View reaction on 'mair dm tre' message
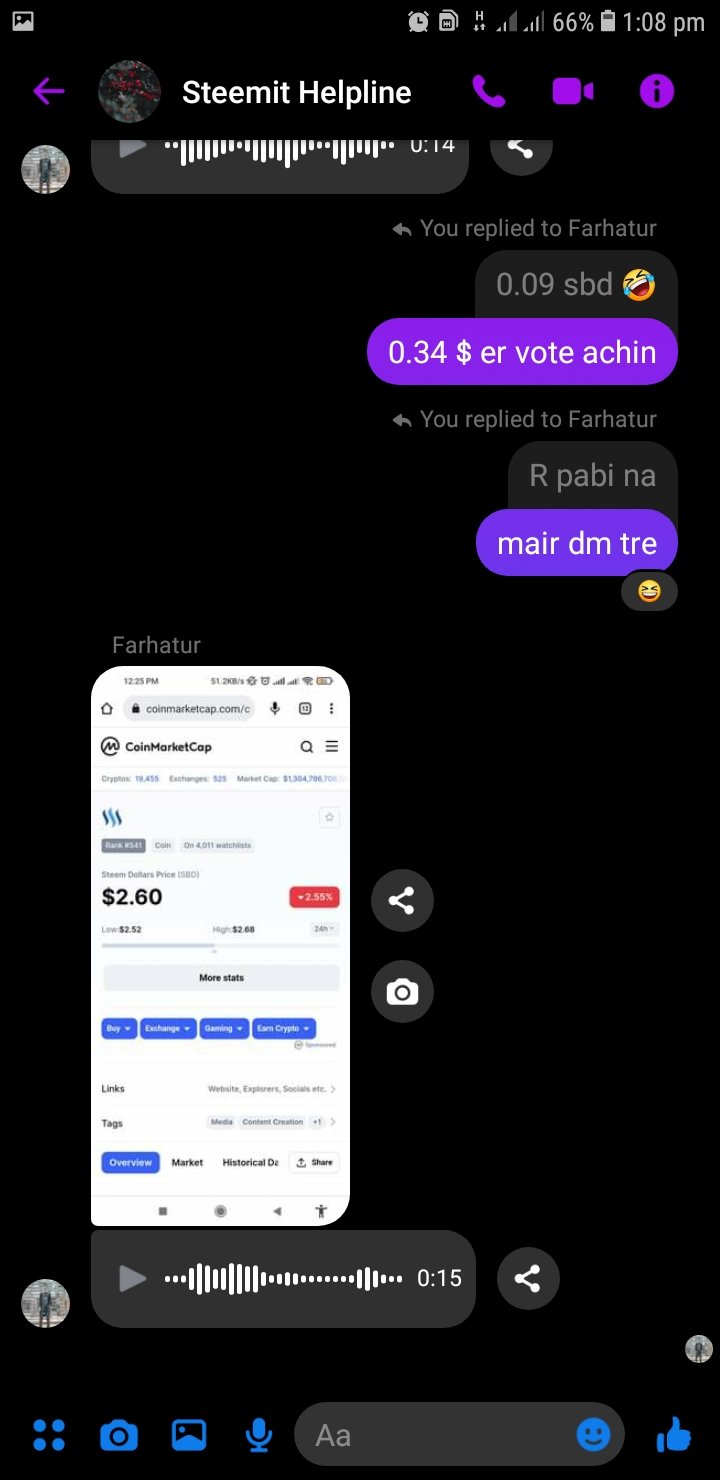Viewport: 720px width, 1480px height. click(649, 592)
